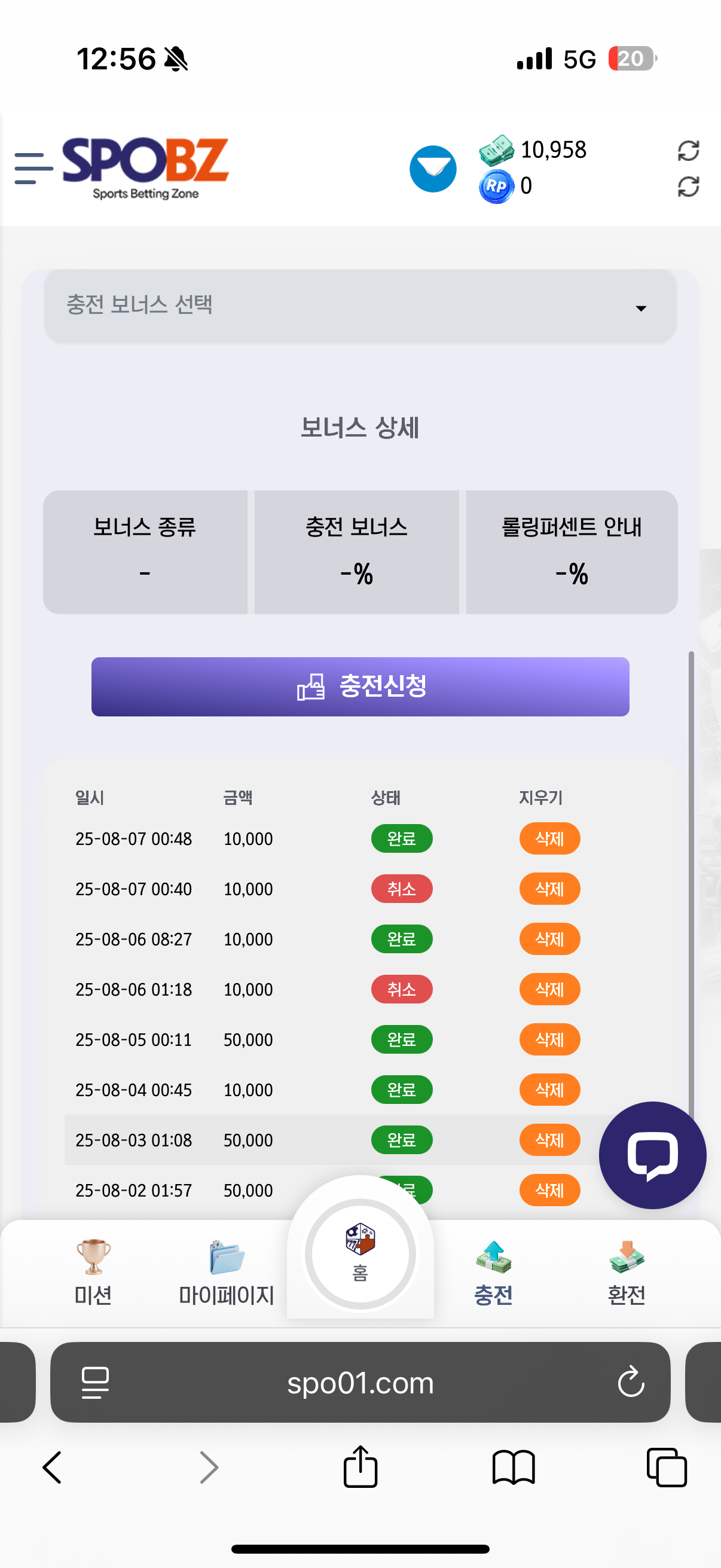Go back with Safari's back arrow

coord(53,1467)
